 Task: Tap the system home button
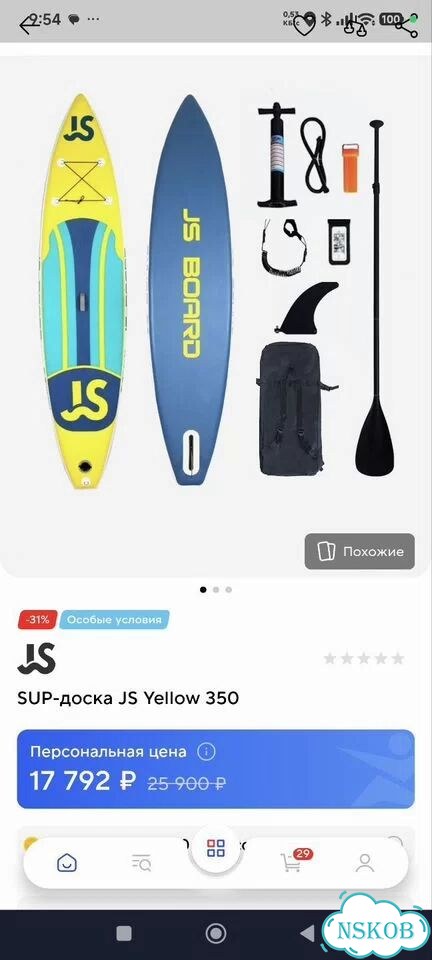[216, 933]
